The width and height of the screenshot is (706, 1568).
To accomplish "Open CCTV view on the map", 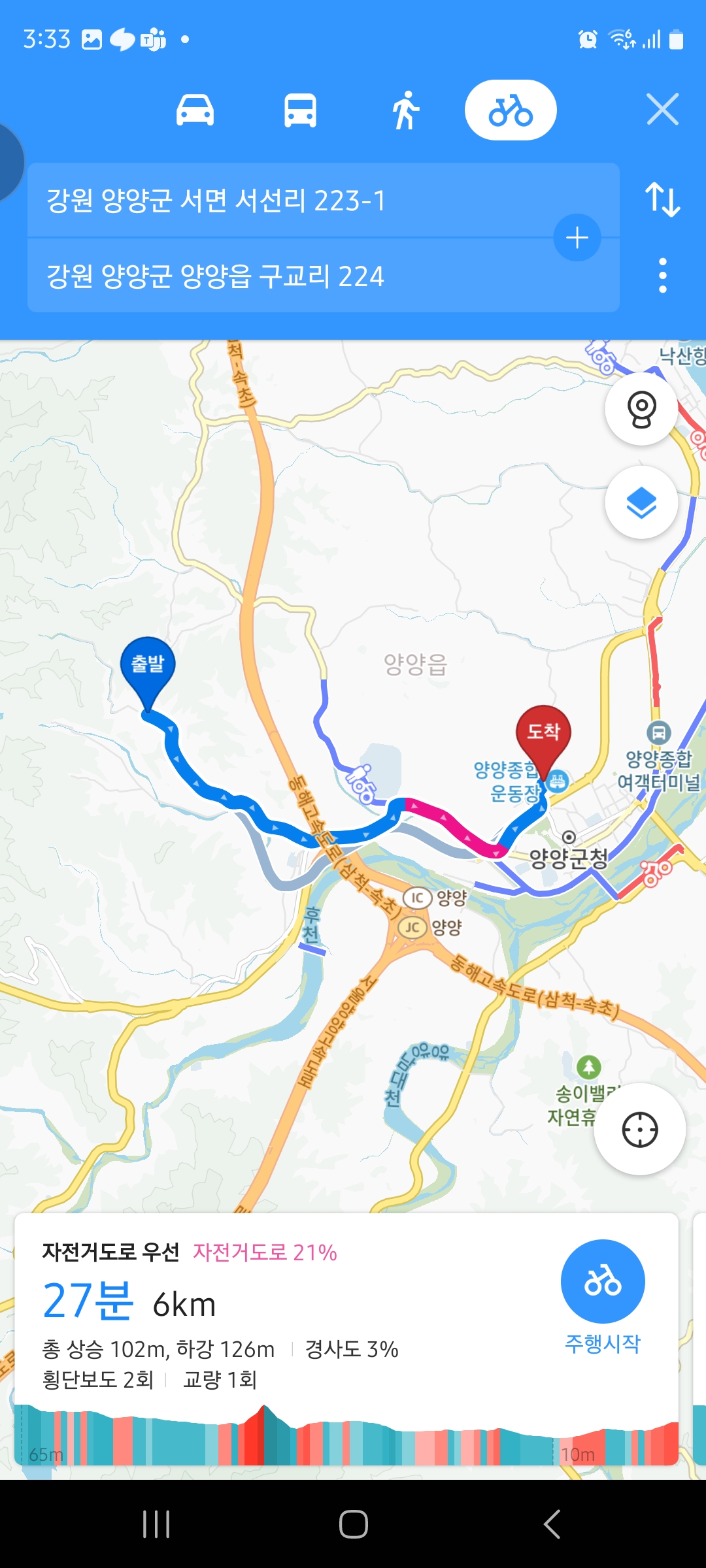I will [641, 410].
